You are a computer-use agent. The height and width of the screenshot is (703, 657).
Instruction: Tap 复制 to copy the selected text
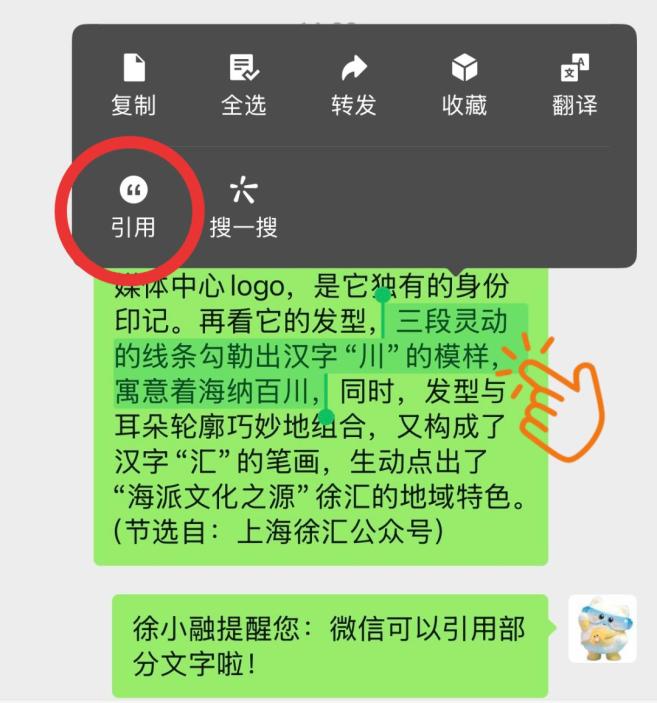coord(133,84)
